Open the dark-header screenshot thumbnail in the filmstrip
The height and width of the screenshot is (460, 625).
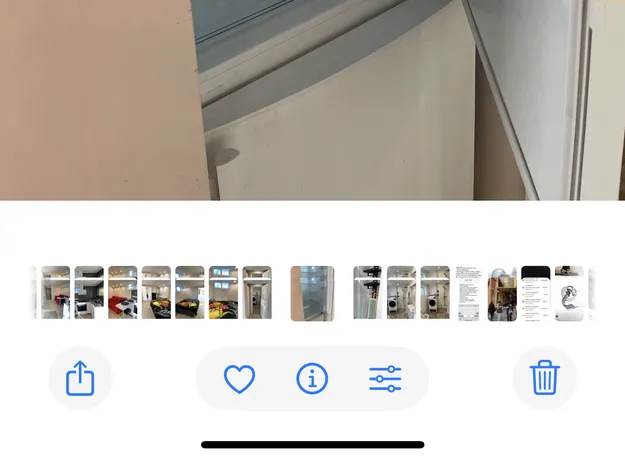[x=536, y=293]
